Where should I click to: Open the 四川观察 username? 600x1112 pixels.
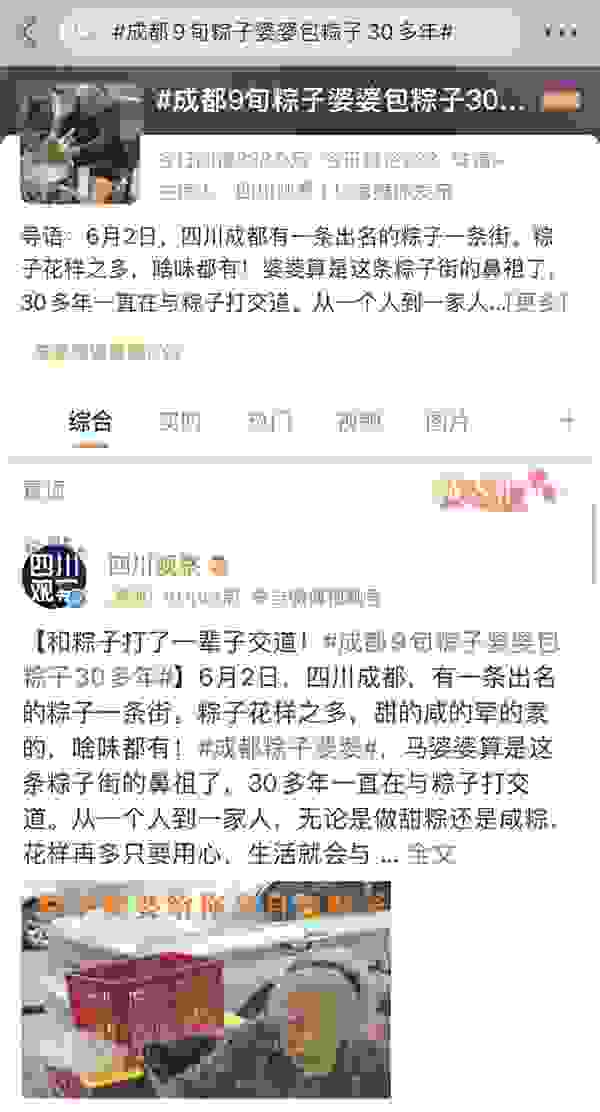pos(155,564)
